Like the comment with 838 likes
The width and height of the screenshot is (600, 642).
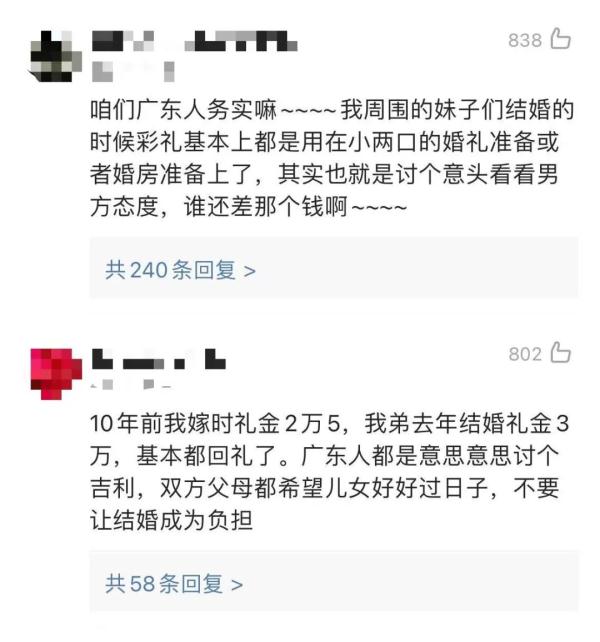tap(560, 40)
